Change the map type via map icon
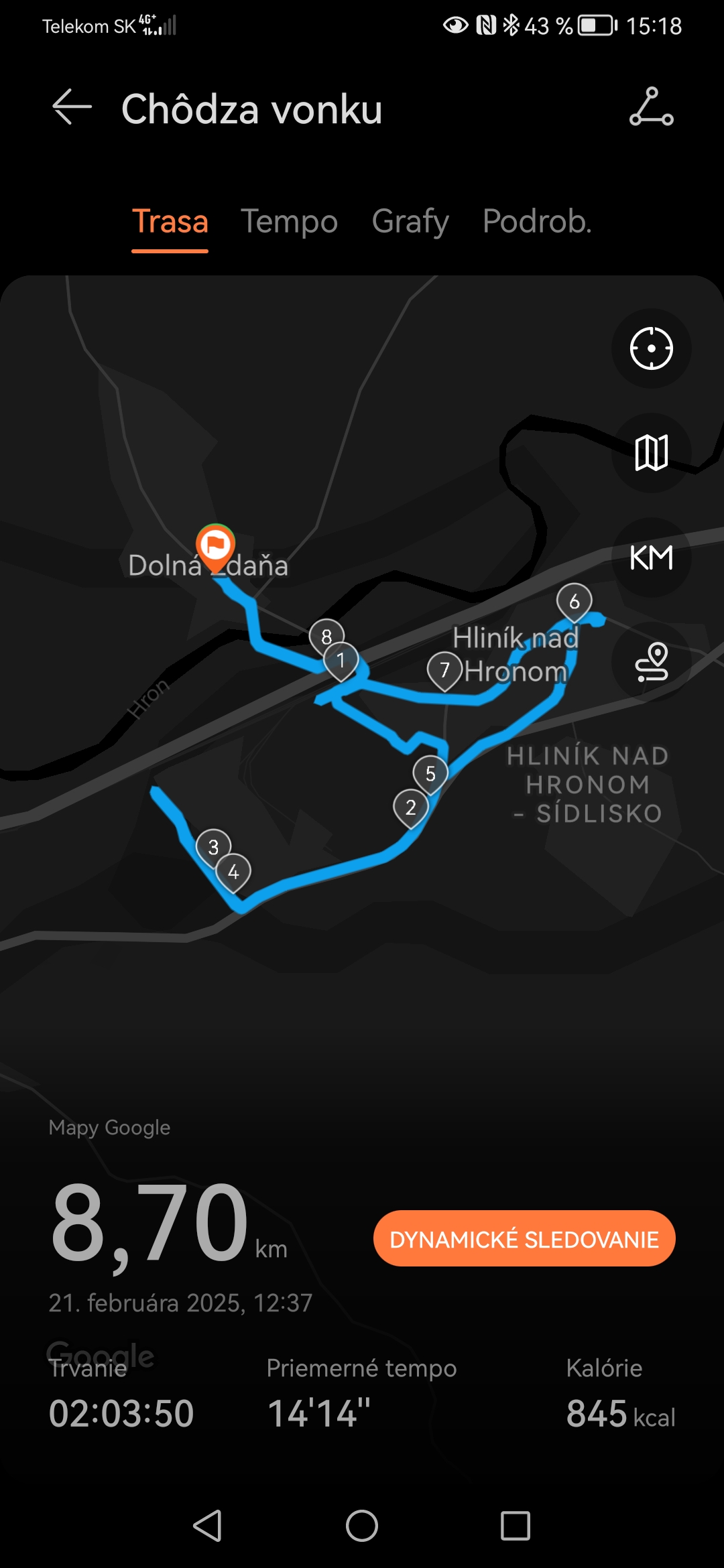 651,453
